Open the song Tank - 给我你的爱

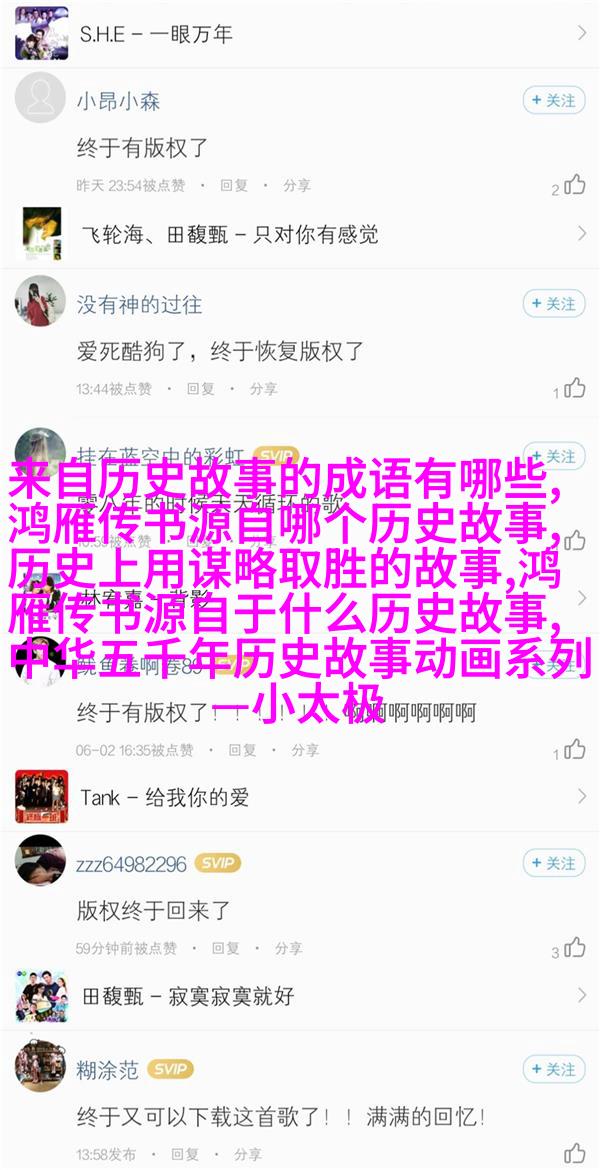click(x=300, y=797)
